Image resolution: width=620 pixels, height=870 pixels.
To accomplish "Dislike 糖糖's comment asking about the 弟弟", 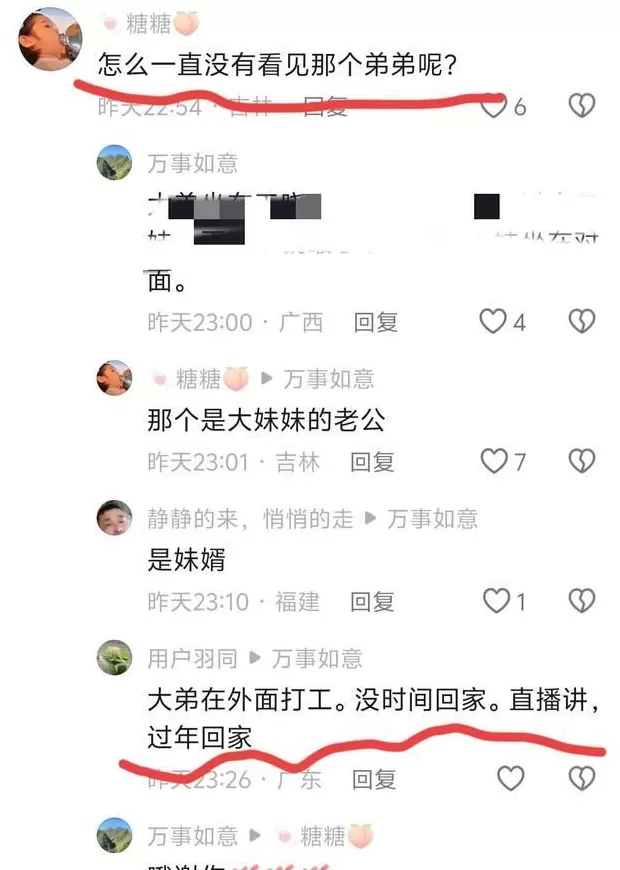I will click(581, 105).
